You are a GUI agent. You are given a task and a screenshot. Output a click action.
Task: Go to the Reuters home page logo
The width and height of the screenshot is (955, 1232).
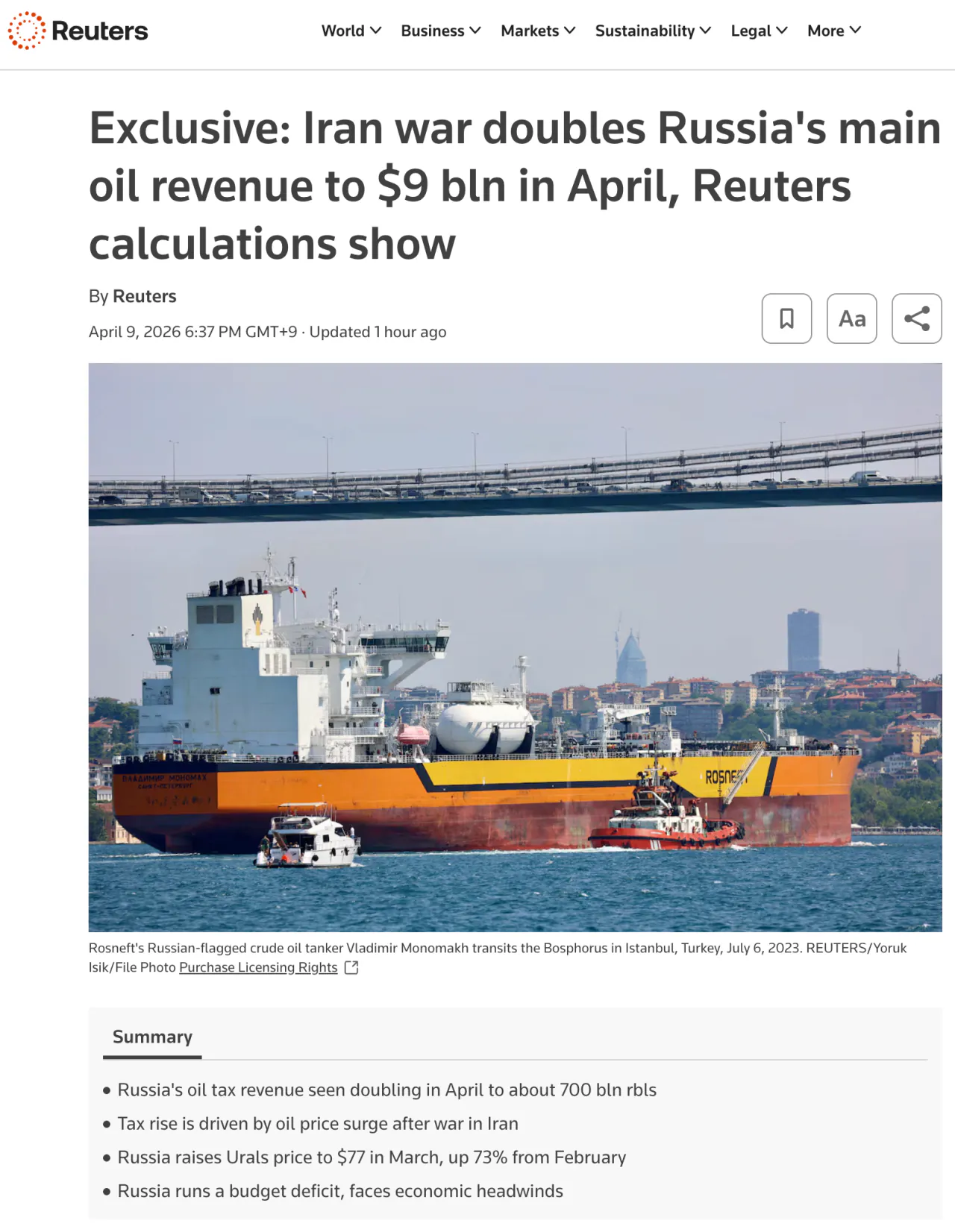(x=78, y=31)
